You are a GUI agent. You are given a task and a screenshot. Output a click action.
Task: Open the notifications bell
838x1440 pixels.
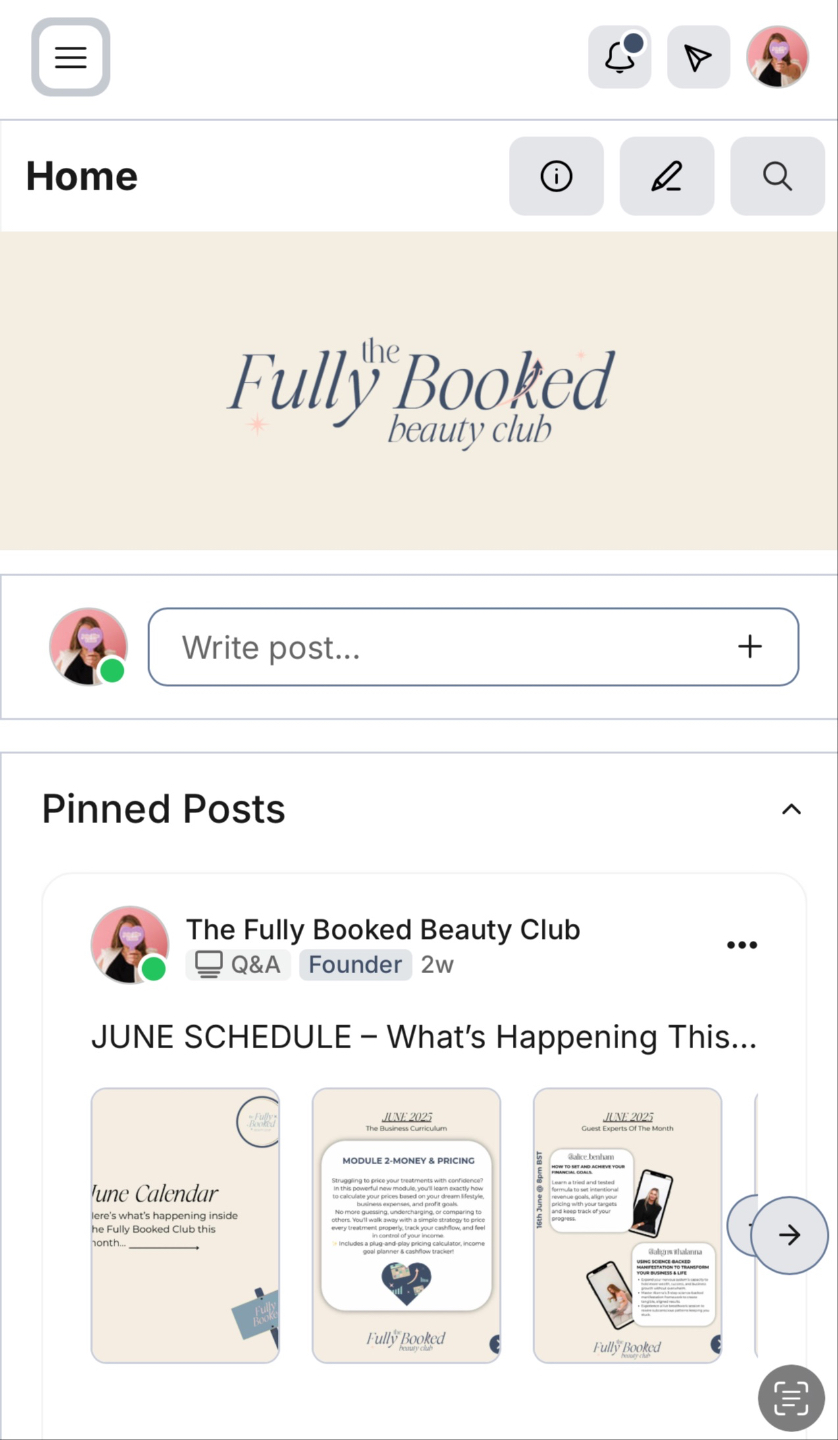[619, 58]
